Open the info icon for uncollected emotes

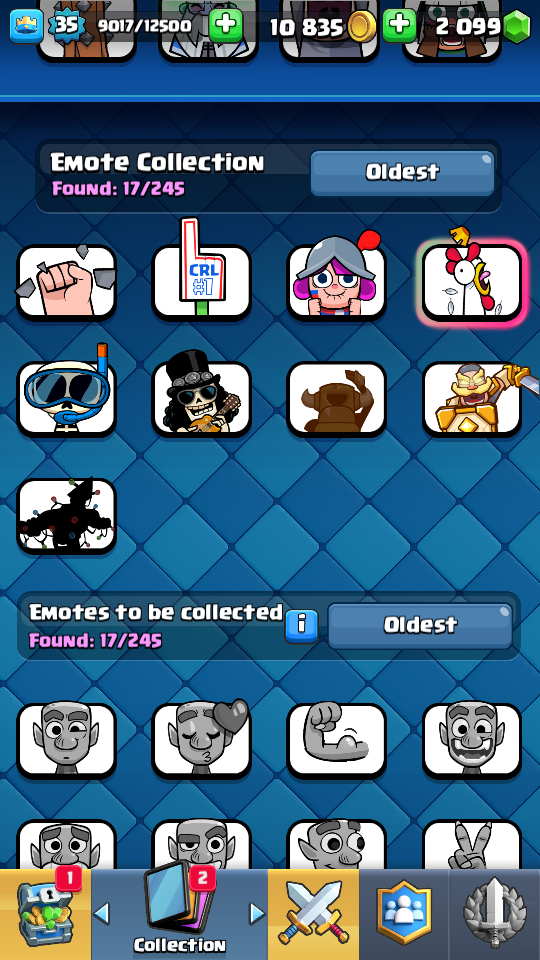pos(301,625)
